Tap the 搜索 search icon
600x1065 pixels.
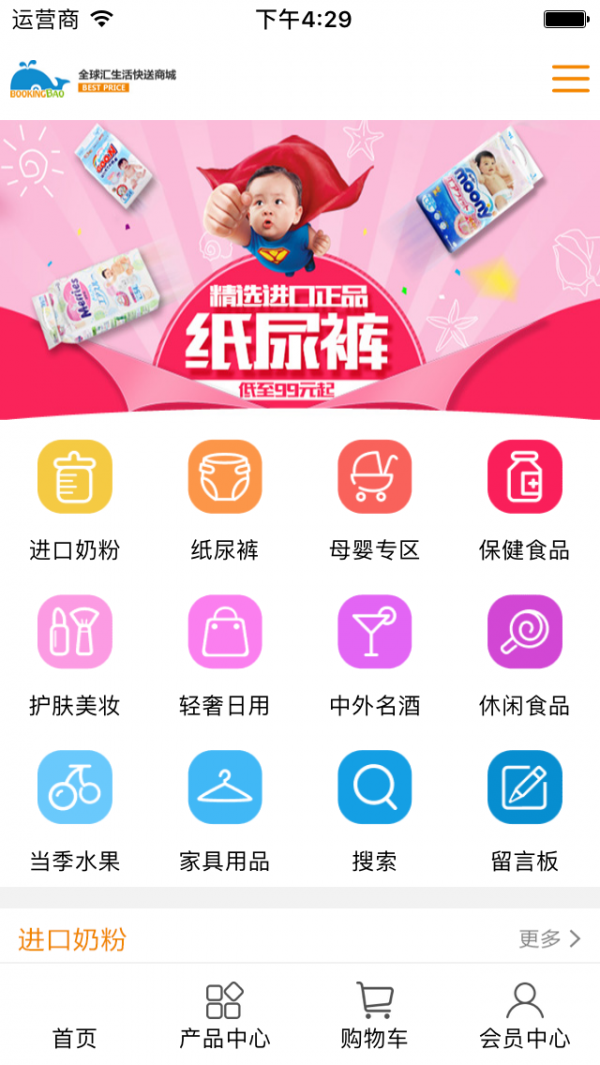click(375, 787)
